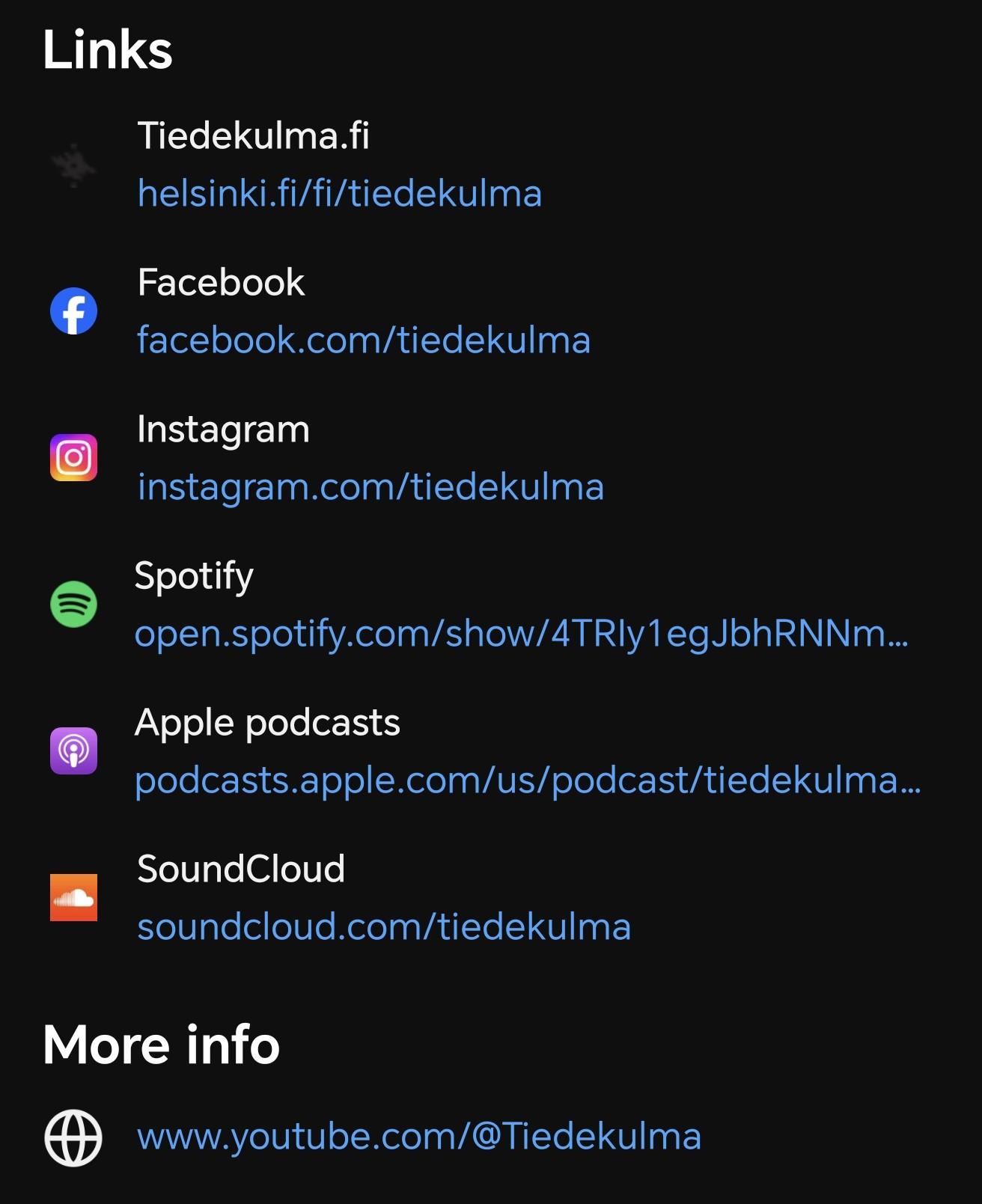Click the Apple Podcasts icon

point(73,752)
